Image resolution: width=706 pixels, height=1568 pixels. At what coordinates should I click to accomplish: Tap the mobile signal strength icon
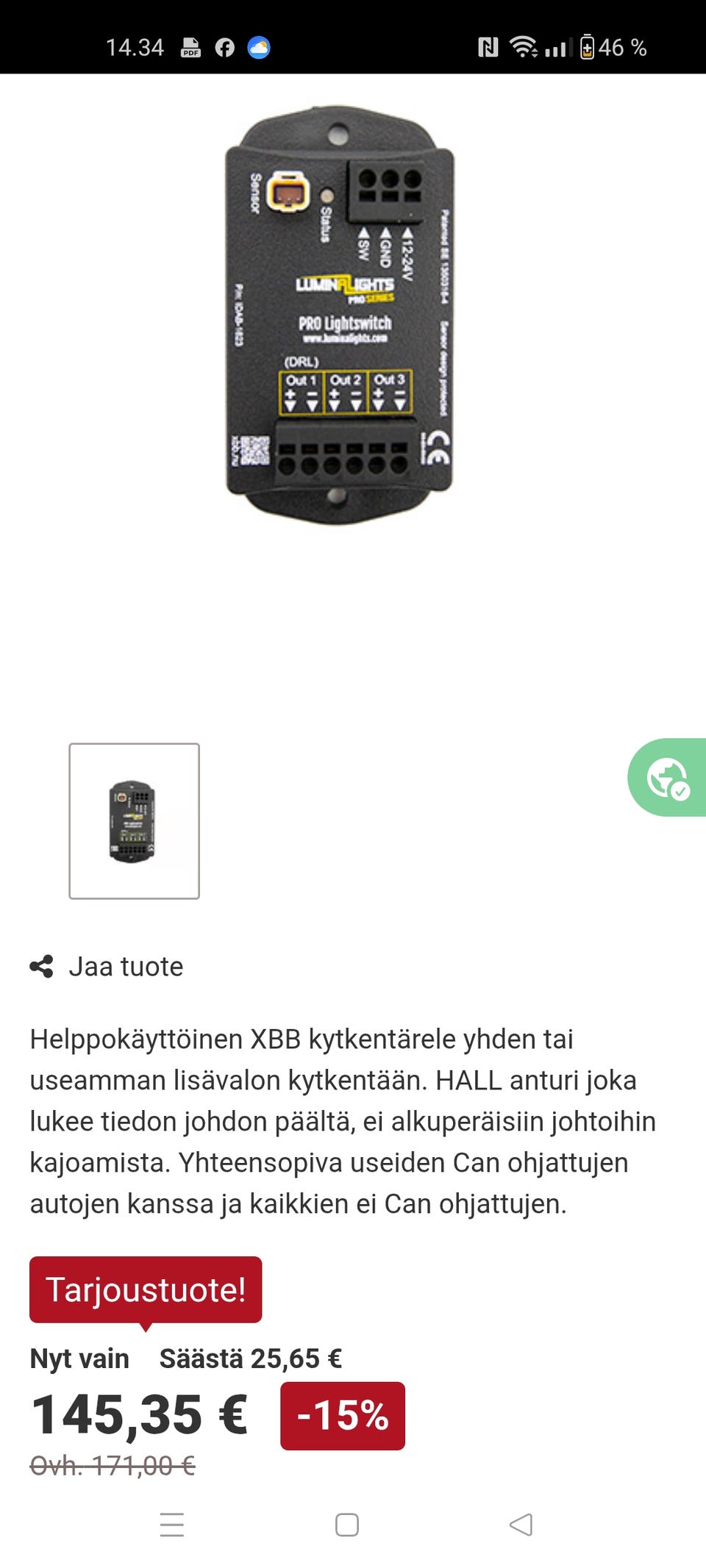click(559, 47)
